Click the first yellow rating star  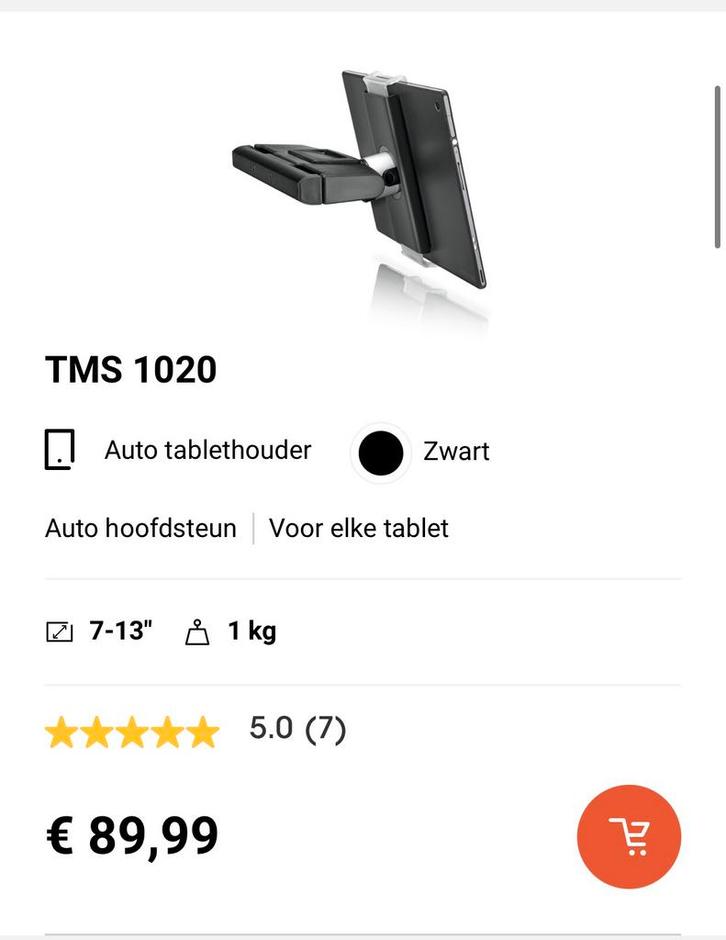[60, 728]
